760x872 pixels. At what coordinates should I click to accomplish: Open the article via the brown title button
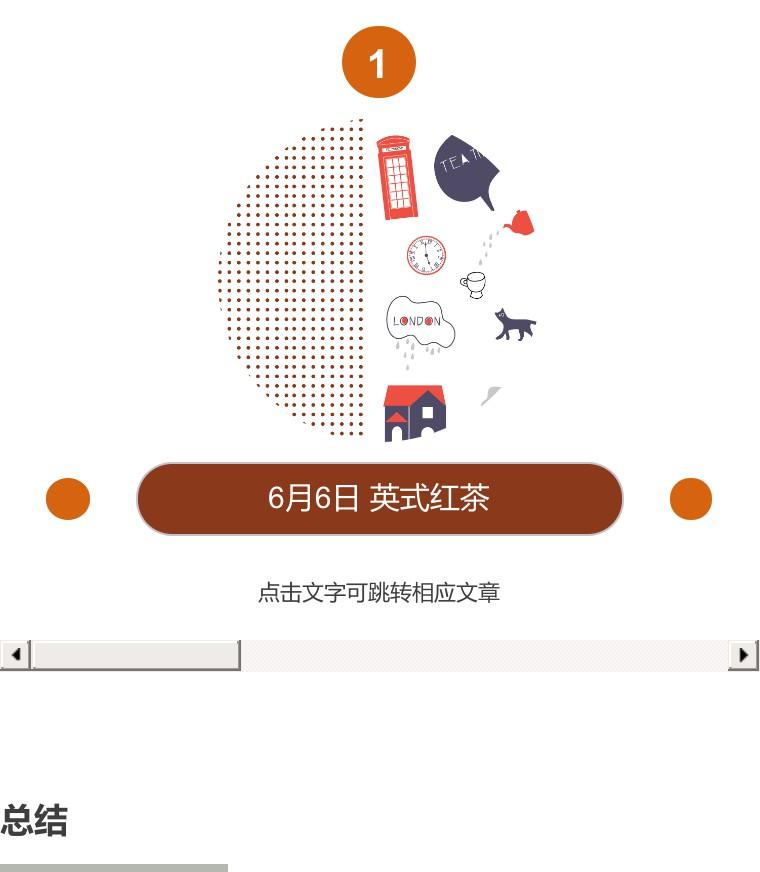[379, 498]
